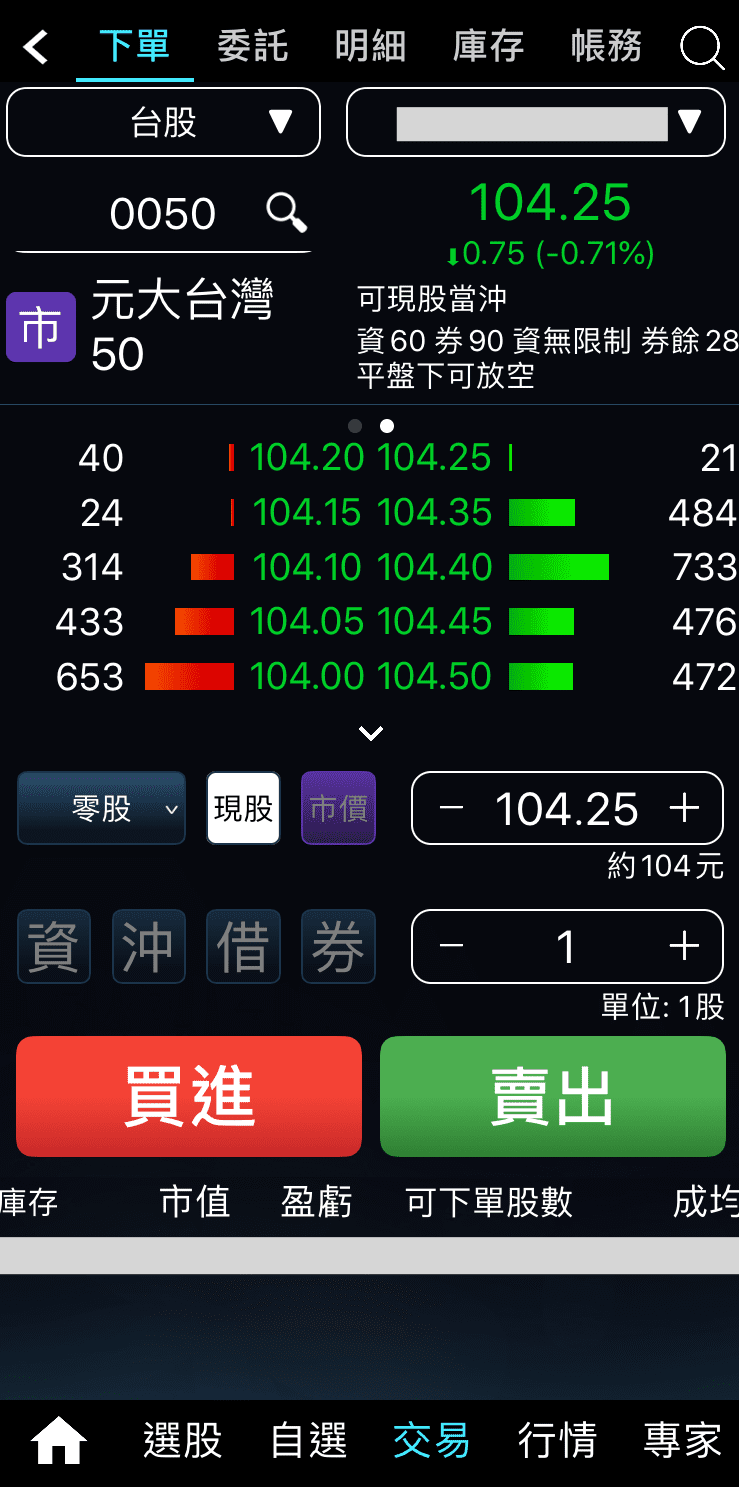Increase the order price with the plus stepper
Viewport: 739px width, 1487px height.
coord(684,808)
